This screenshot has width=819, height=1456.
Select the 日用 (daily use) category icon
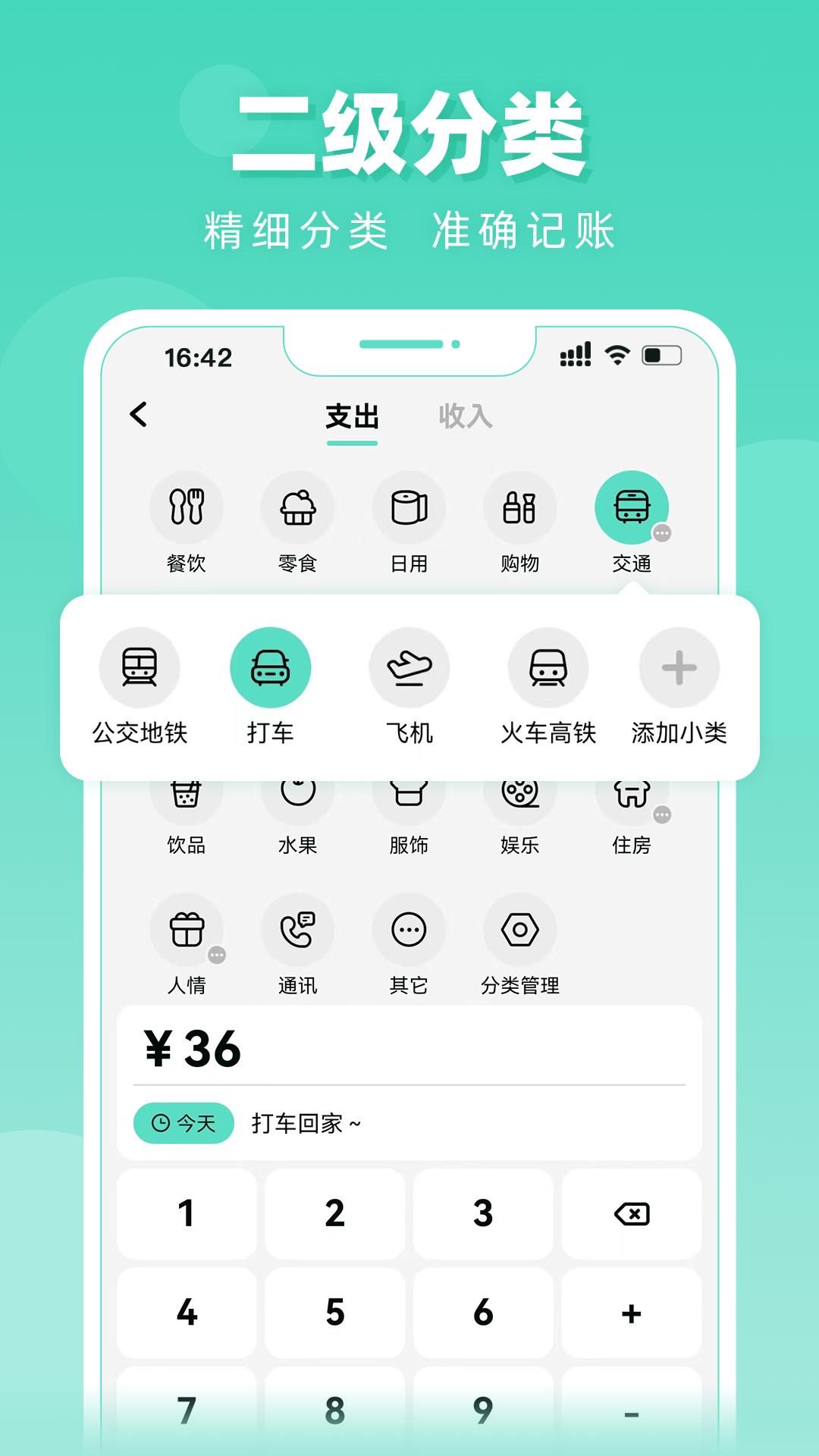(x=409, y=507)
